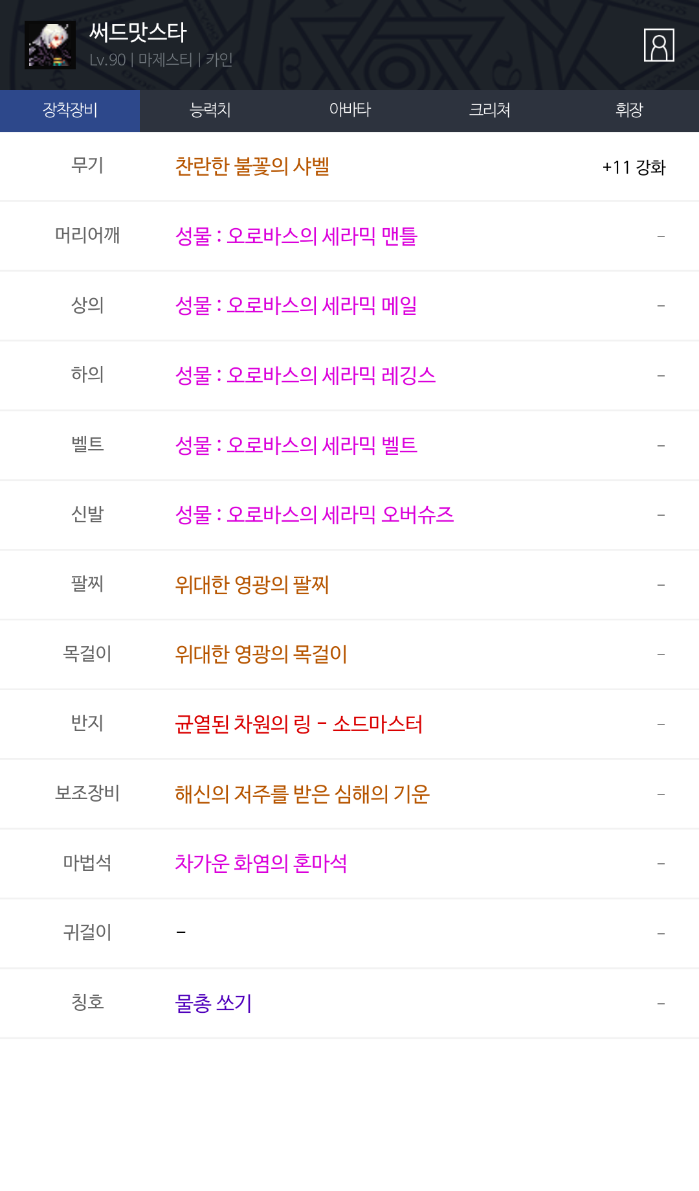Viewport: 699px width, 1191px height.
Task: Open magic stone 차가운 화염의 혼마석
Action: [x=261, y=863]
